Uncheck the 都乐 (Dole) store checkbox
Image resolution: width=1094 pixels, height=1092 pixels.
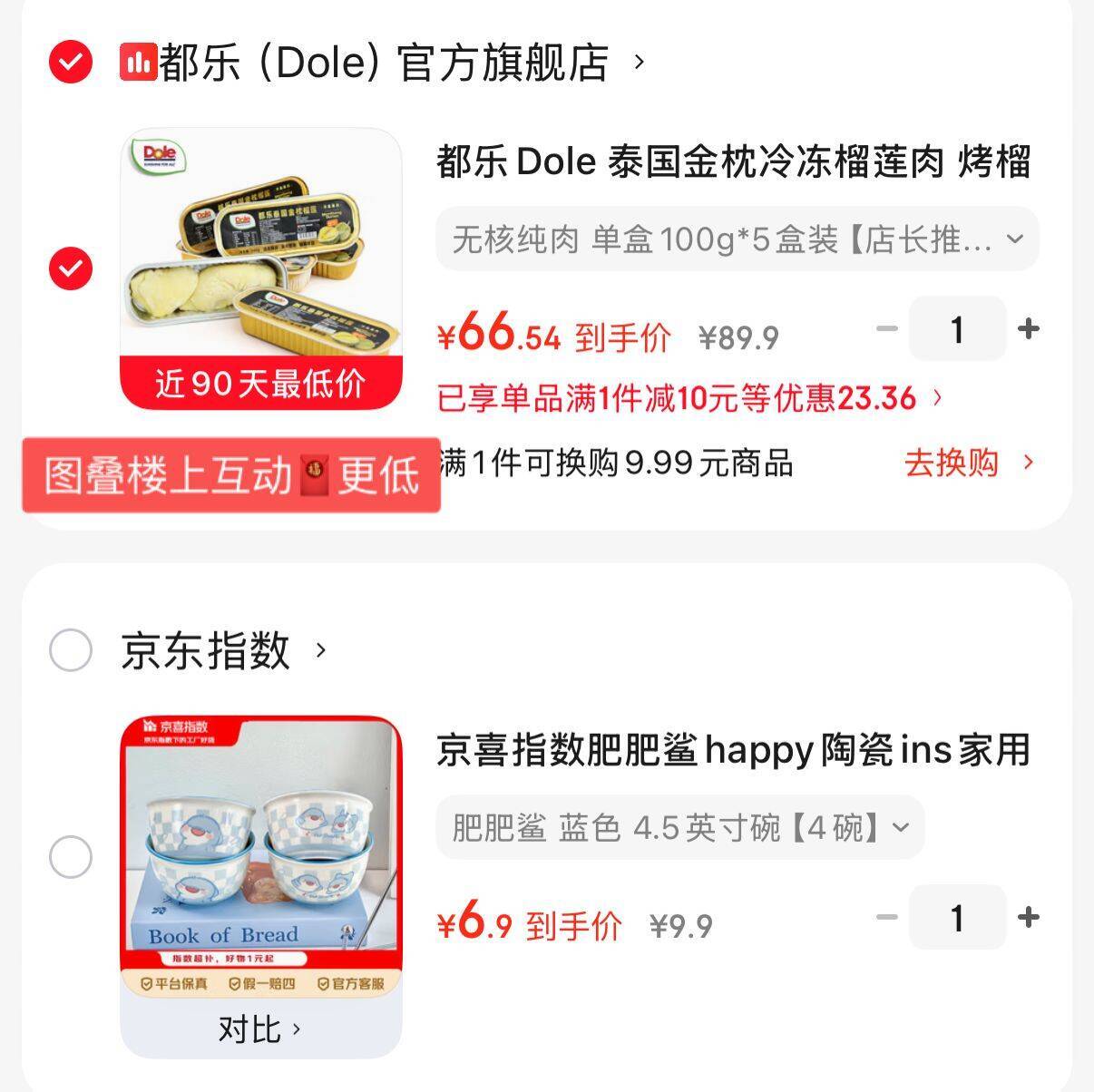coord(71,63)
